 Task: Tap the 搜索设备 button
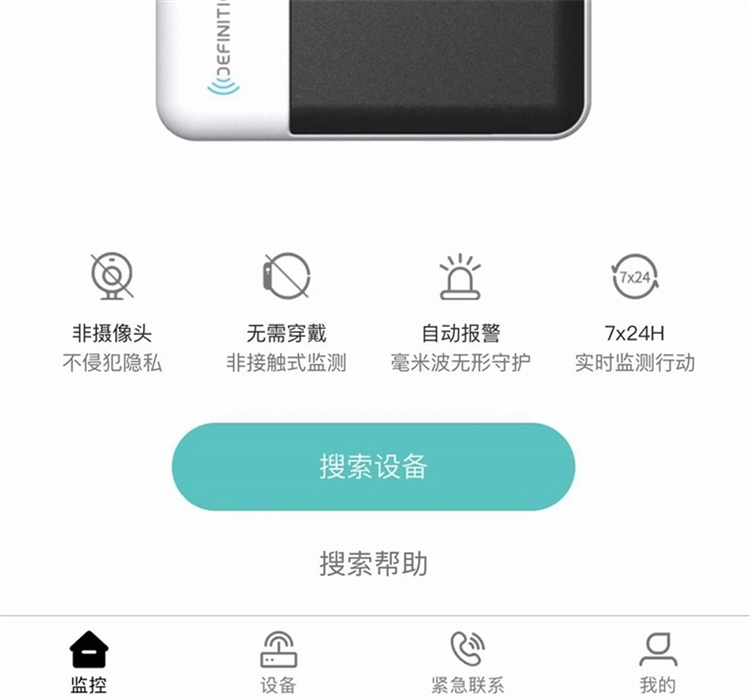[x=374, y=467]
